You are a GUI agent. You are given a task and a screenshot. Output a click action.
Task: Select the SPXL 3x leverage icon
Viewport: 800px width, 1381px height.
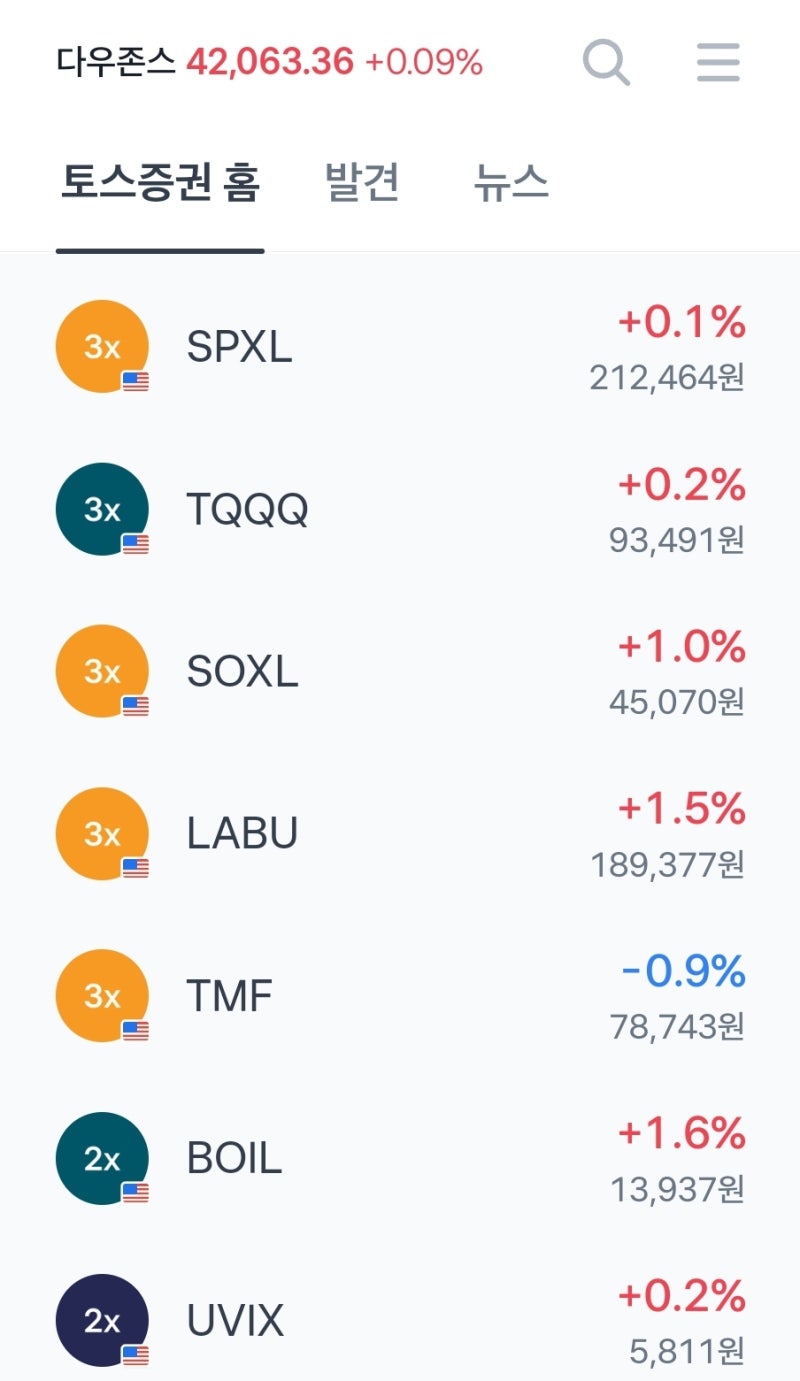tap(101, 345)
